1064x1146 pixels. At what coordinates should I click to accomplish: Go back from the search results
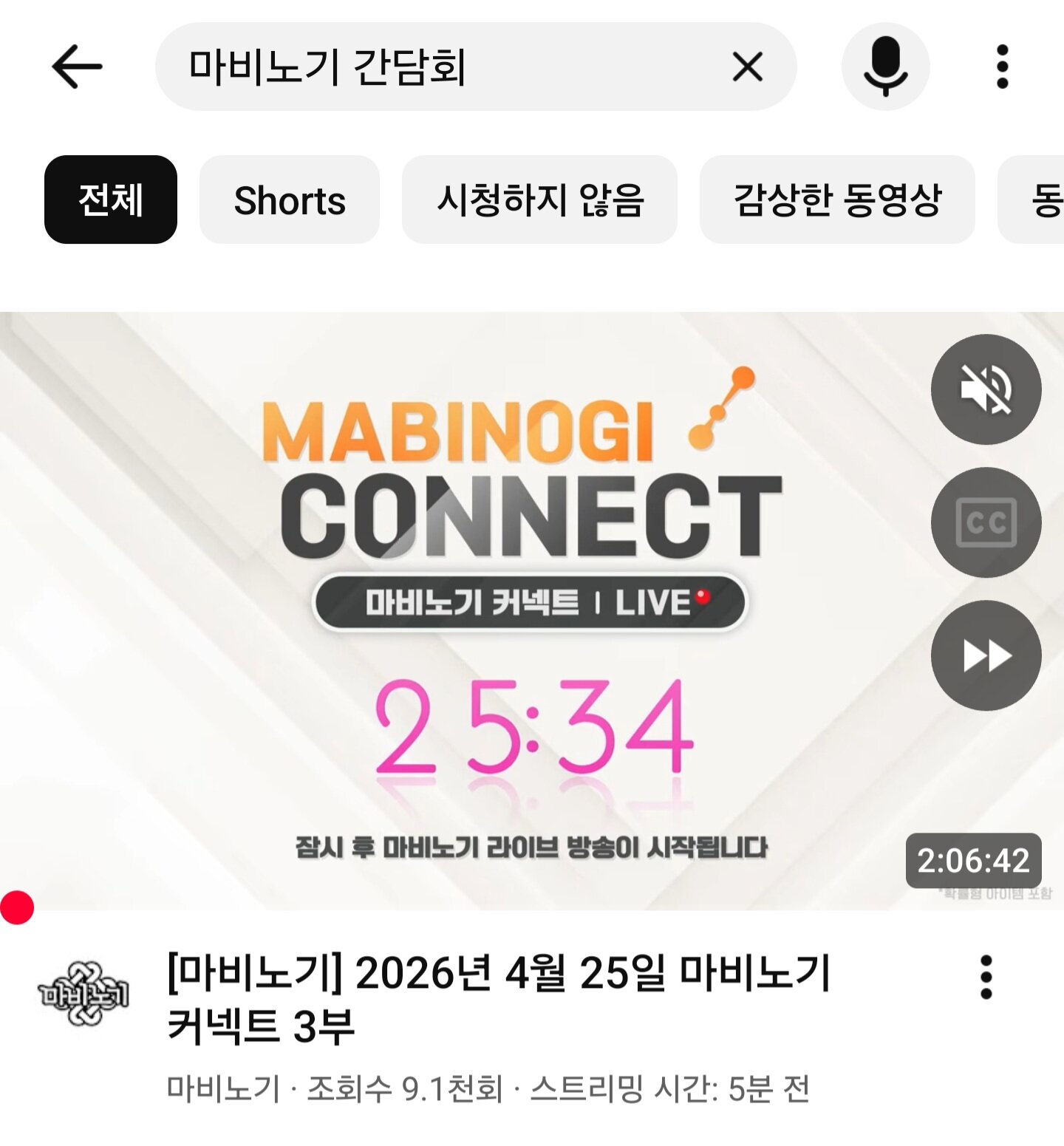(x=77, y=66)
